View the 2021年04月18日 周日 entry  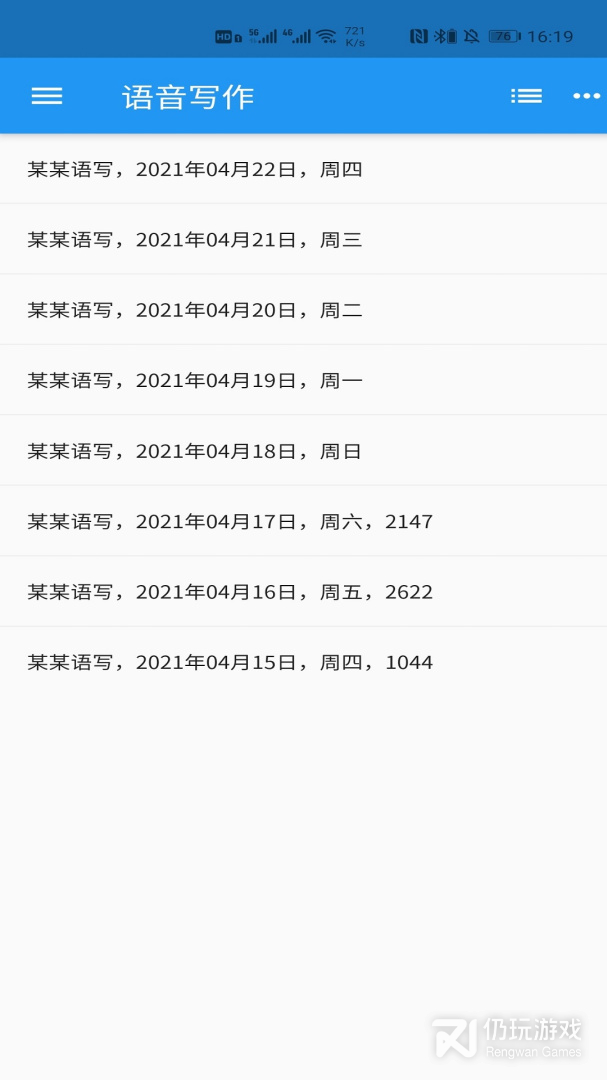click(x=303, y=450)
